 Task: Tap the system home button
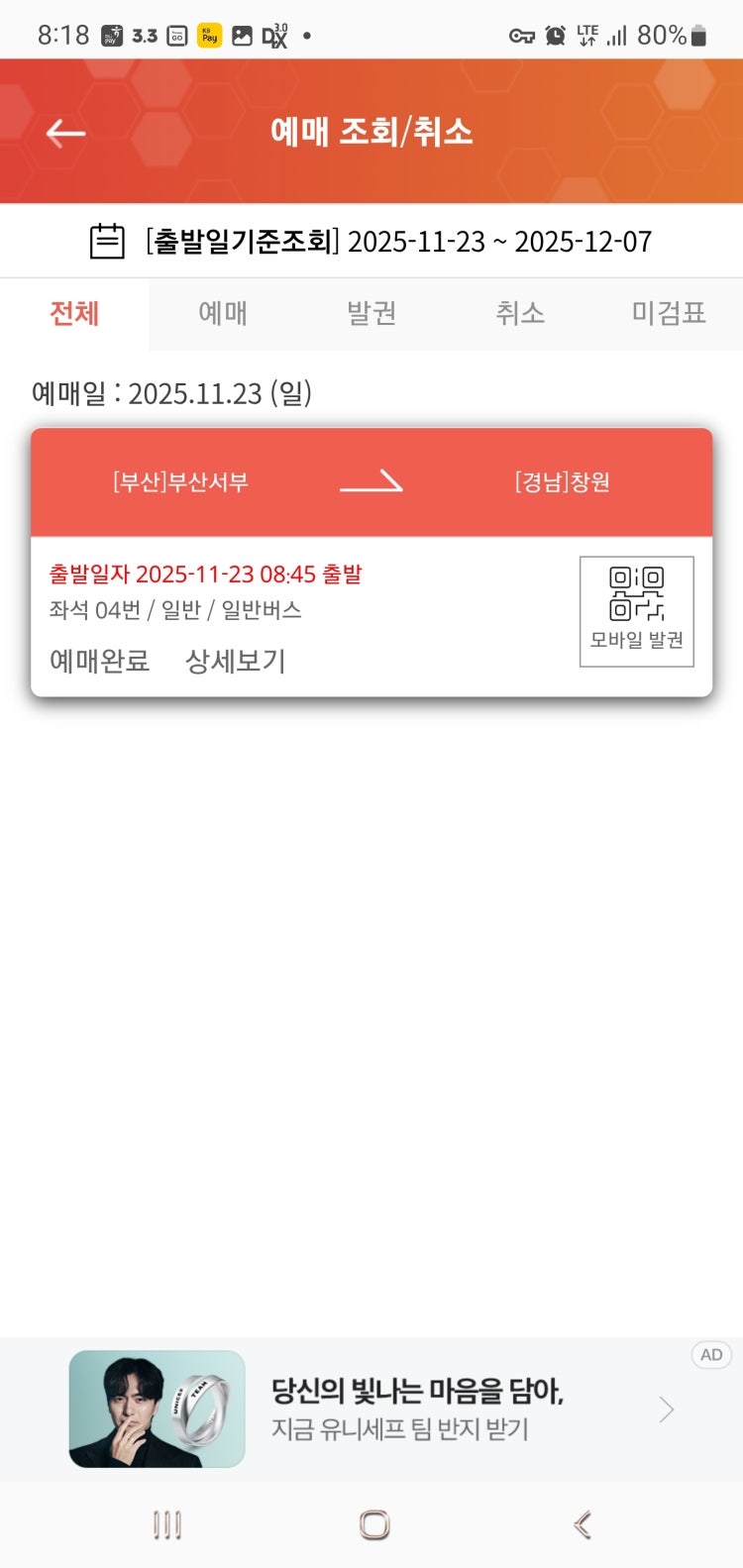pyautogui.click(x=373, y=1524)
